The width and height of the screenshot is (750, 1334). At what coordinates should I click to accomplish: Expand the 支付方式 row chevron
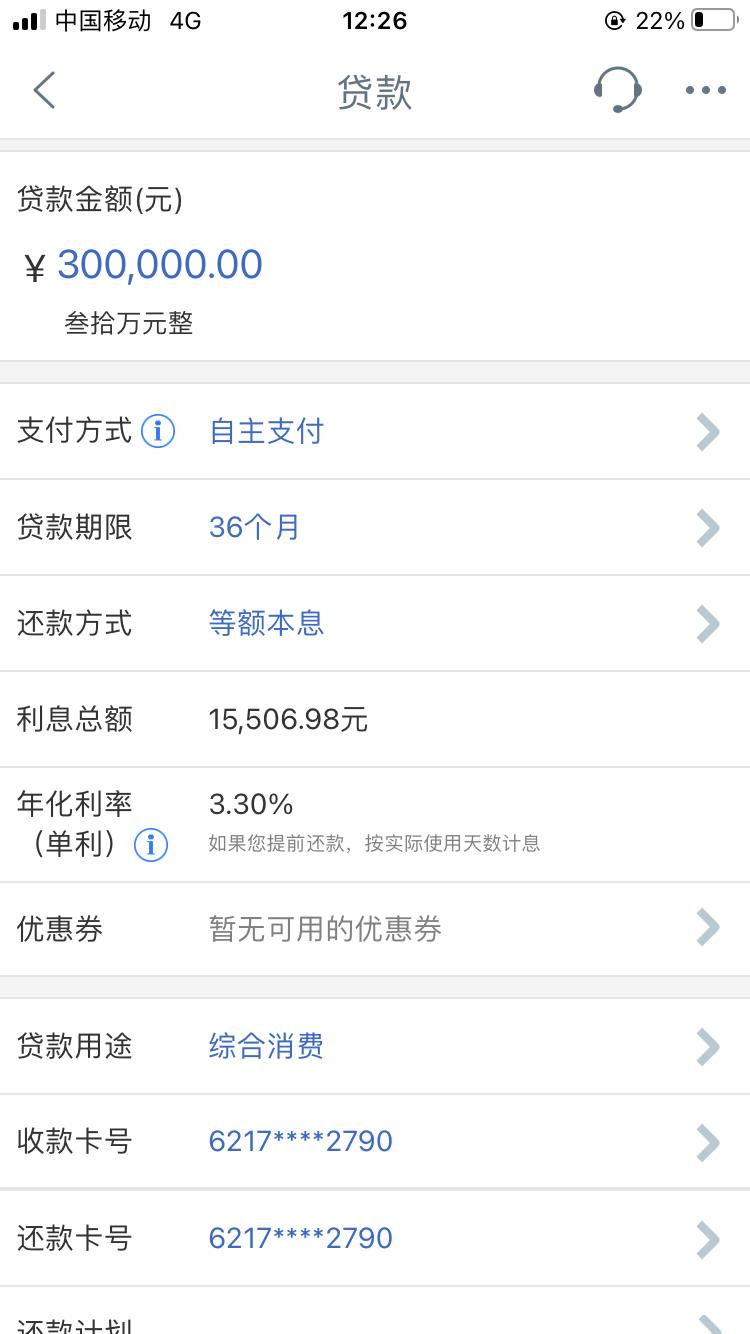[x=708, y=431]
